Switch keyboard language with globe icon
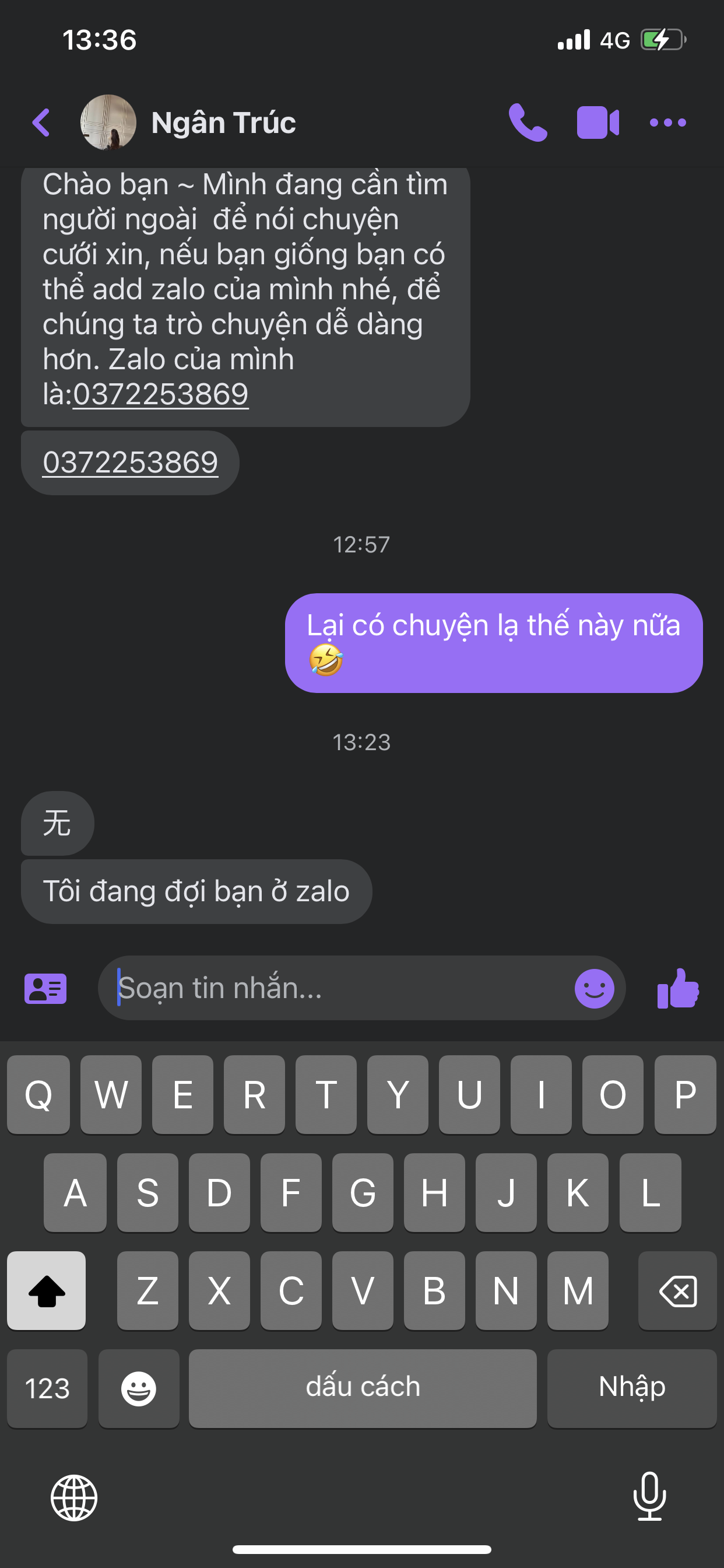Screen dimensions: 724x1568 tap(73, 1497)
